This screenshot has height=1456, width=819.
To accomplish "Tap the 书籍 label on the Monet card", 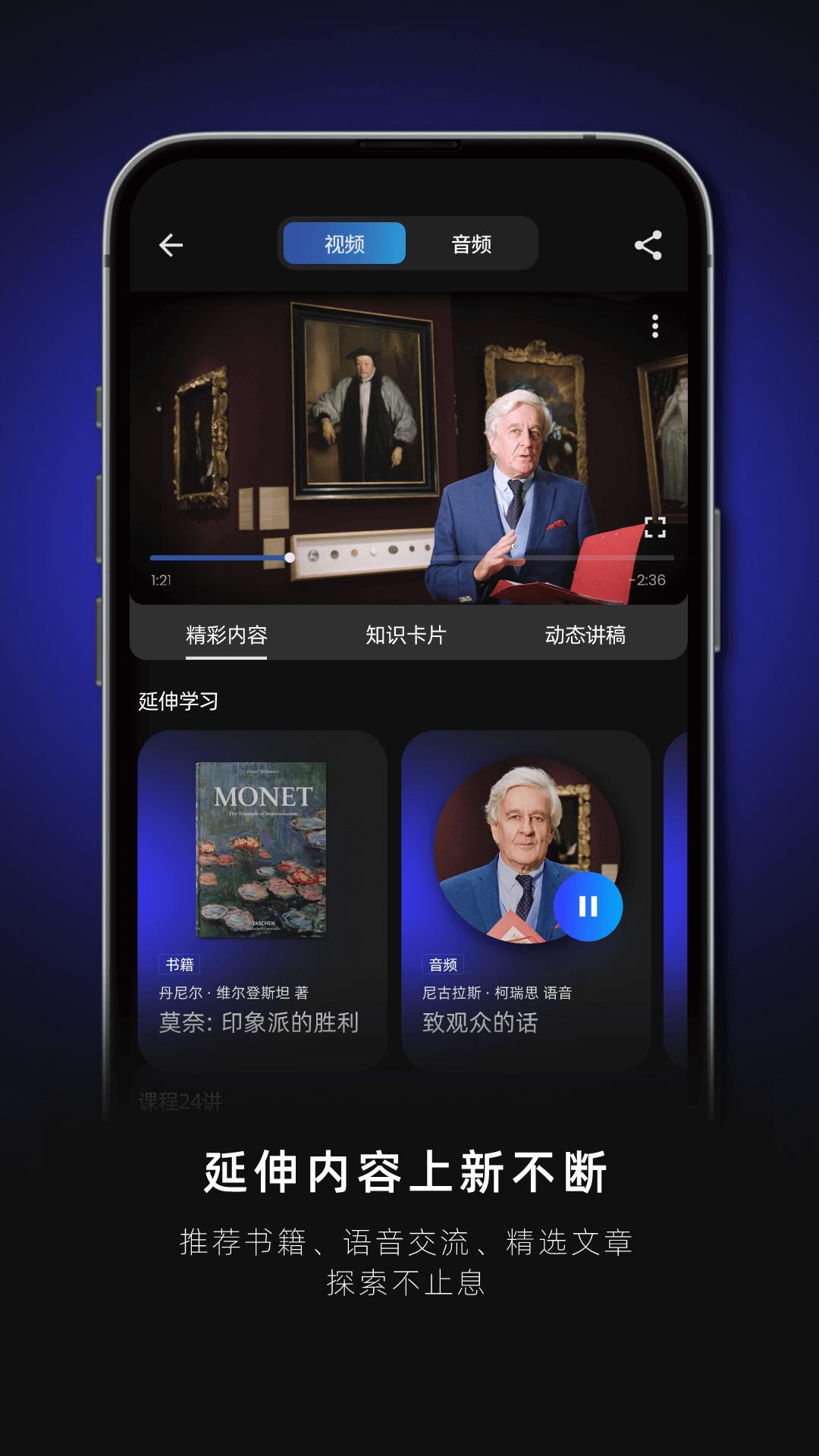I will click(x=180, y=964).
